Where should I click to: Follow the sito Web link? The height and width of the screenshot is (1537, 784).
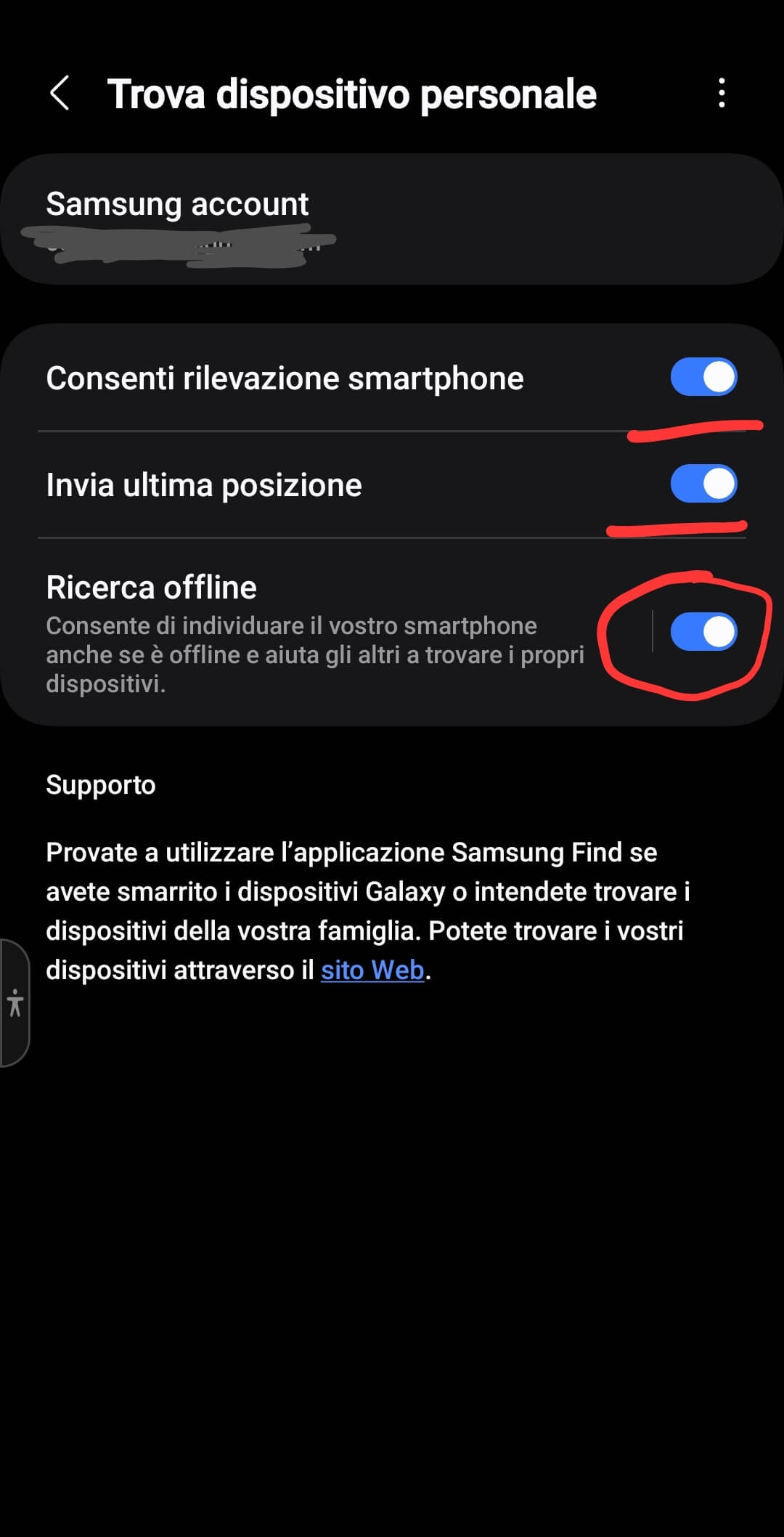click(x=372, y=970)
